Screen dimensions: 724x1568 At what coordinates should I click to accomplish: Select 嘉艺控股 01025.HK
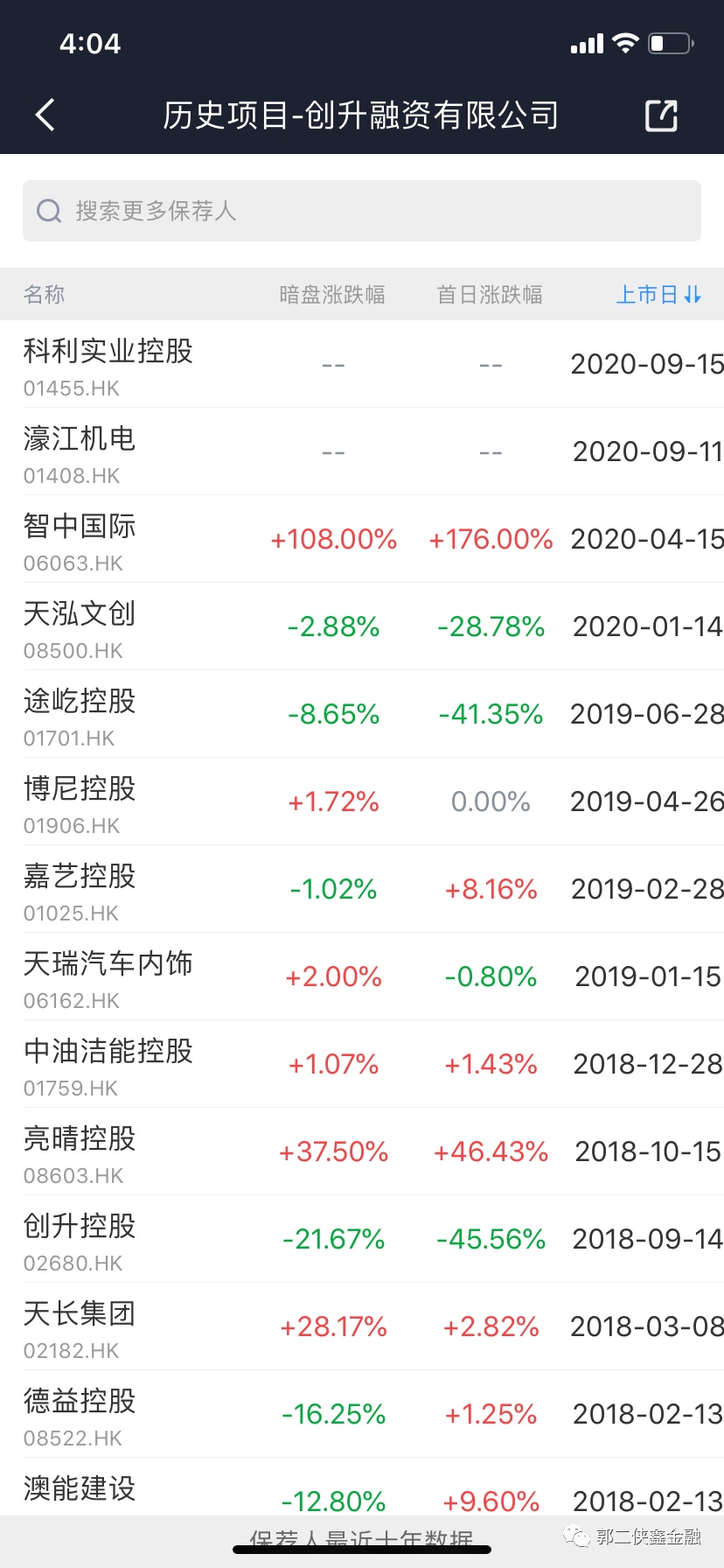point(80,889)
